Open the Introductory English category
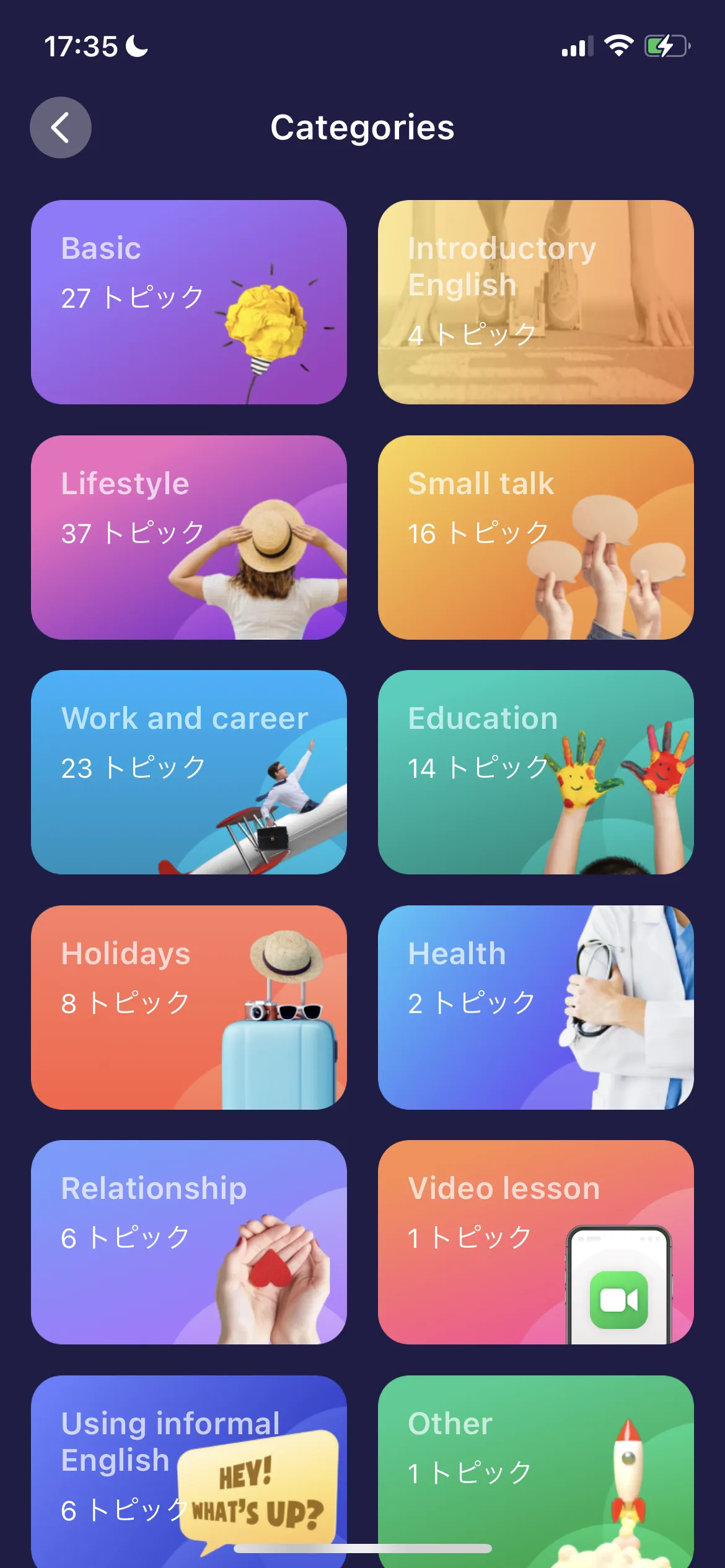 [x=536, y=300]
